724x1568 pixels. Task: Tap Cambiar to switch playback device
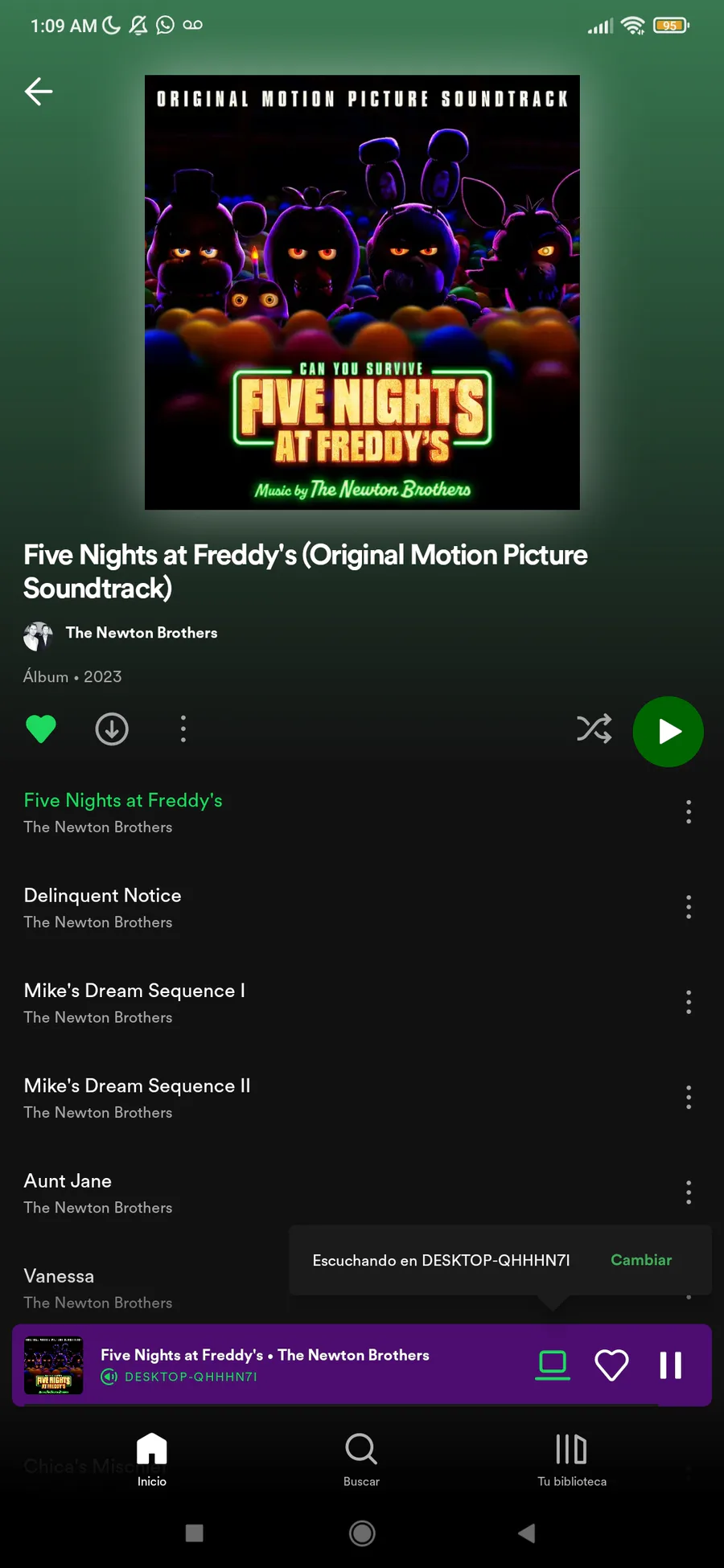click(641, 1260)
